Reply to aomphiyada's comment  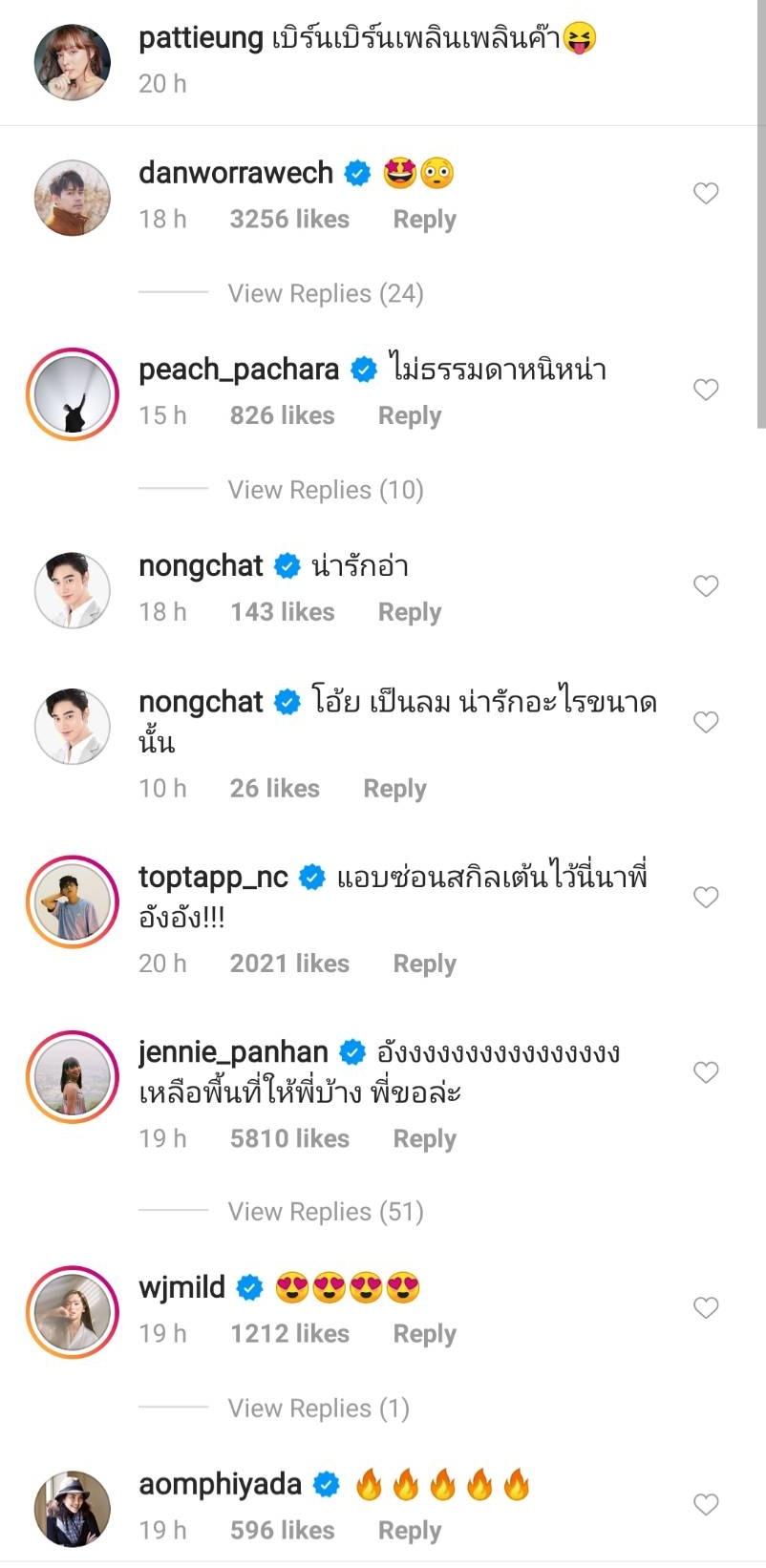pyautogui.click(x=409, y=1531)
